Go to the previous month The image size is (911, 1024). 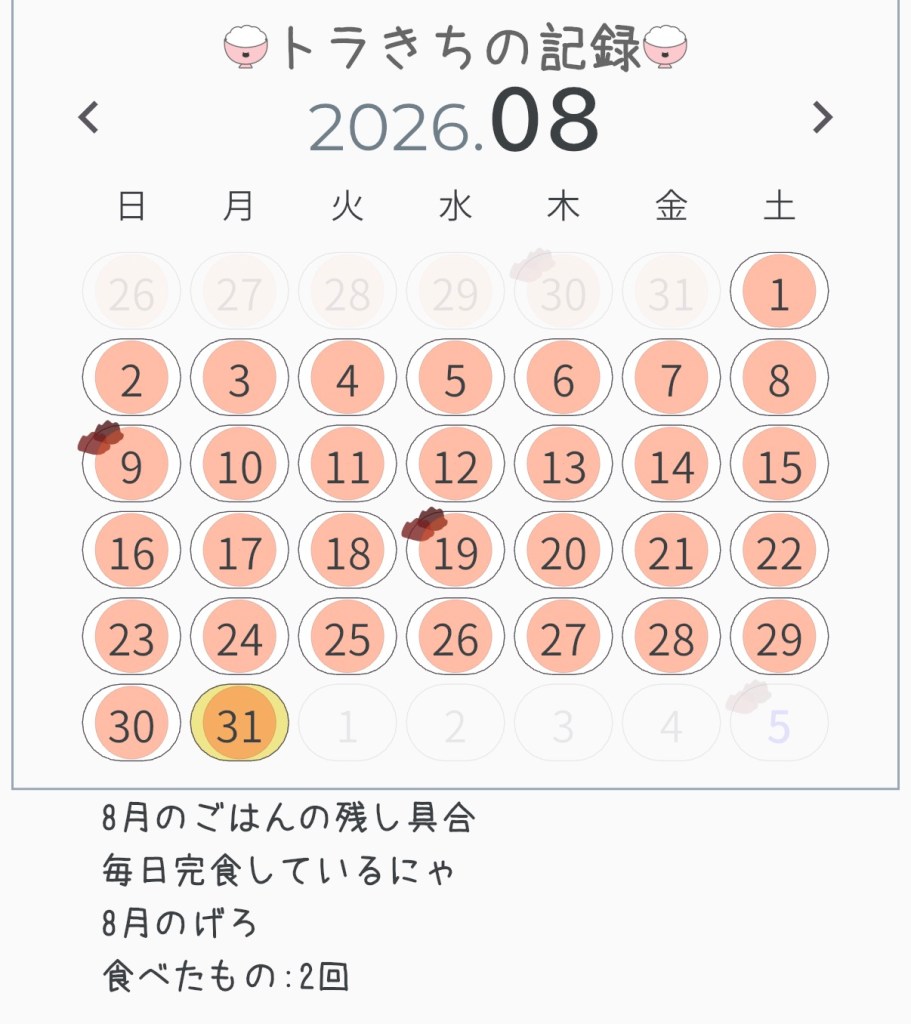tap(89, 118)
